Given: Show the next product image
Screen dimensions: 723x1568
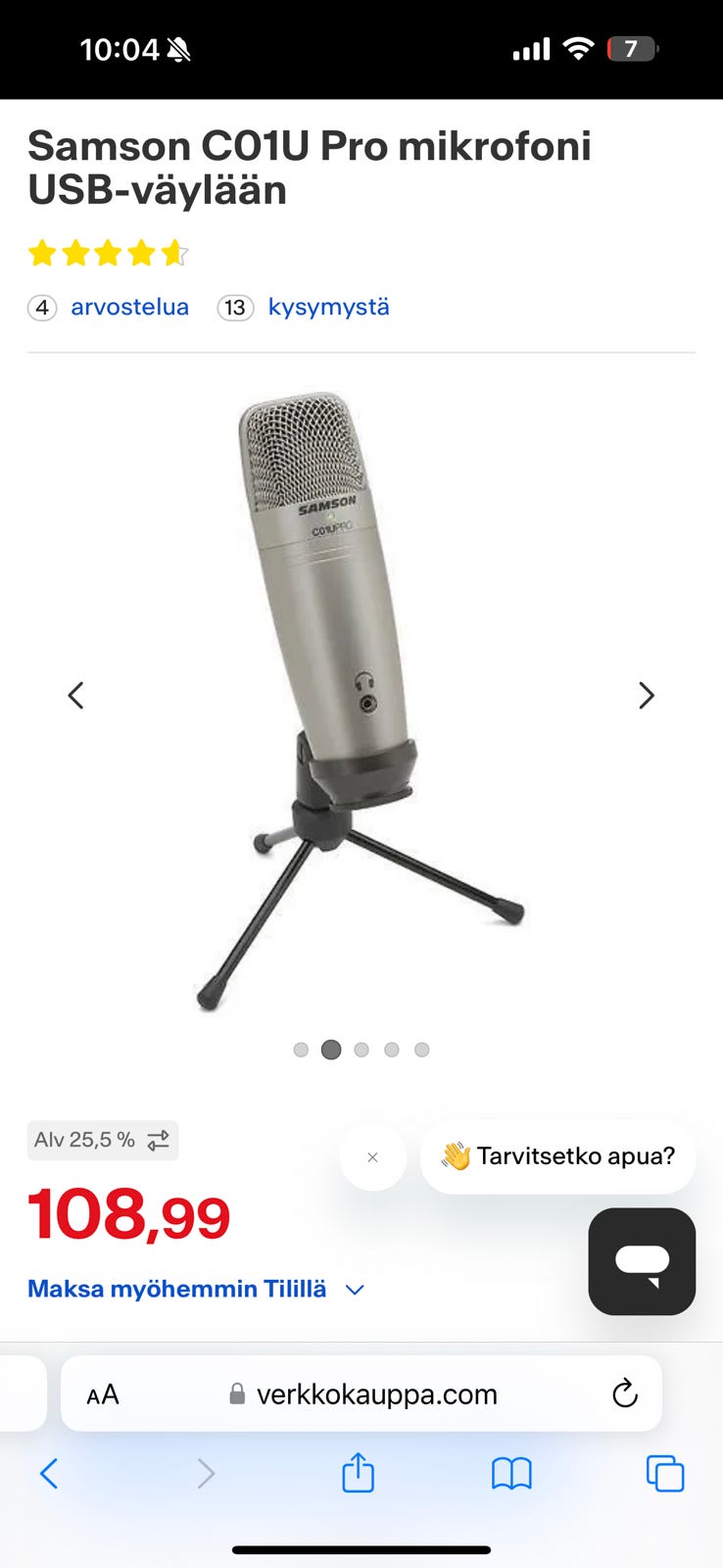Looking at the screenshot, I should tap(646, 695).
